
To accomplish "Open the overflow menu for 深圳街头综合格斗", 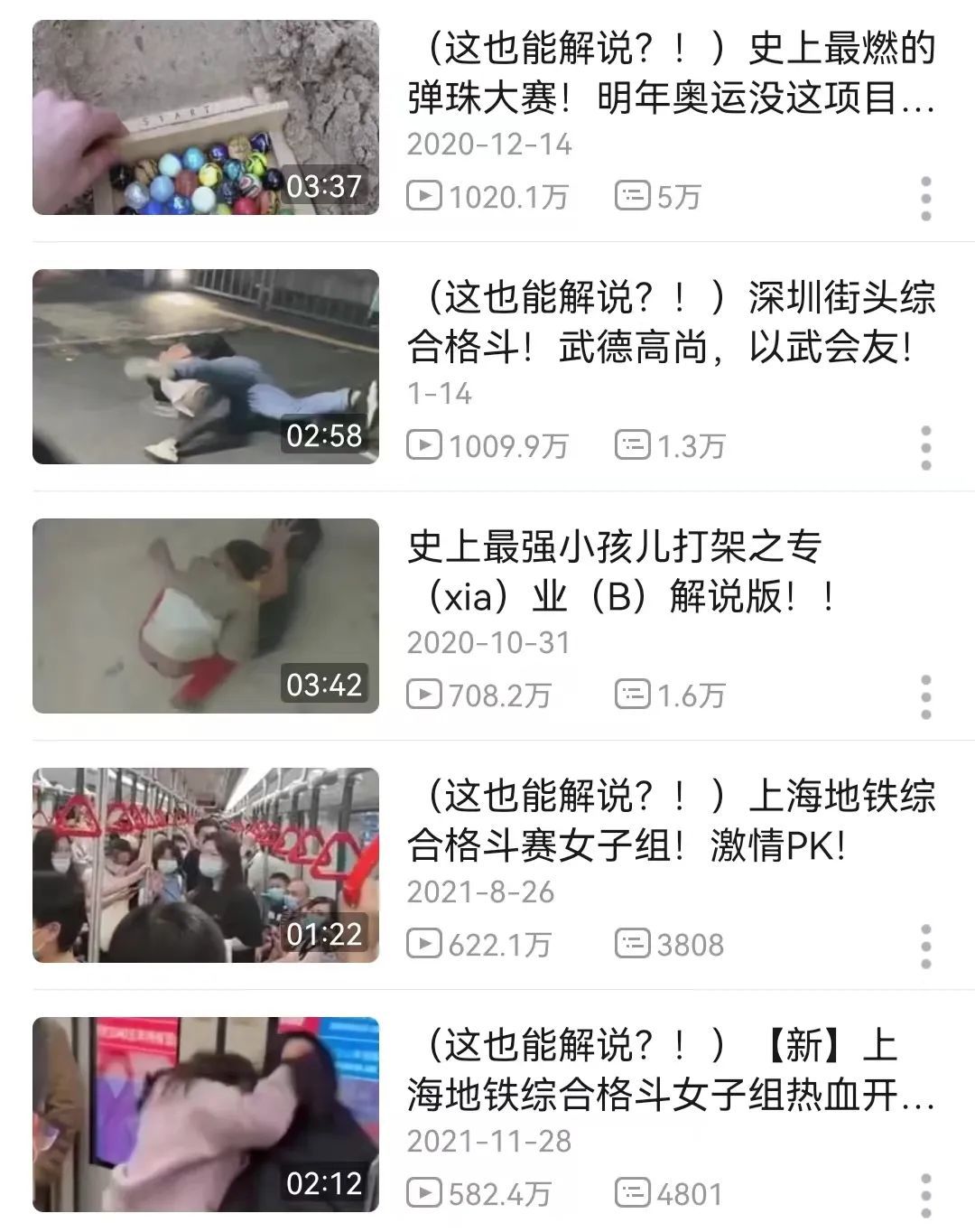I will pyautogui.click(x=925, y=448).
